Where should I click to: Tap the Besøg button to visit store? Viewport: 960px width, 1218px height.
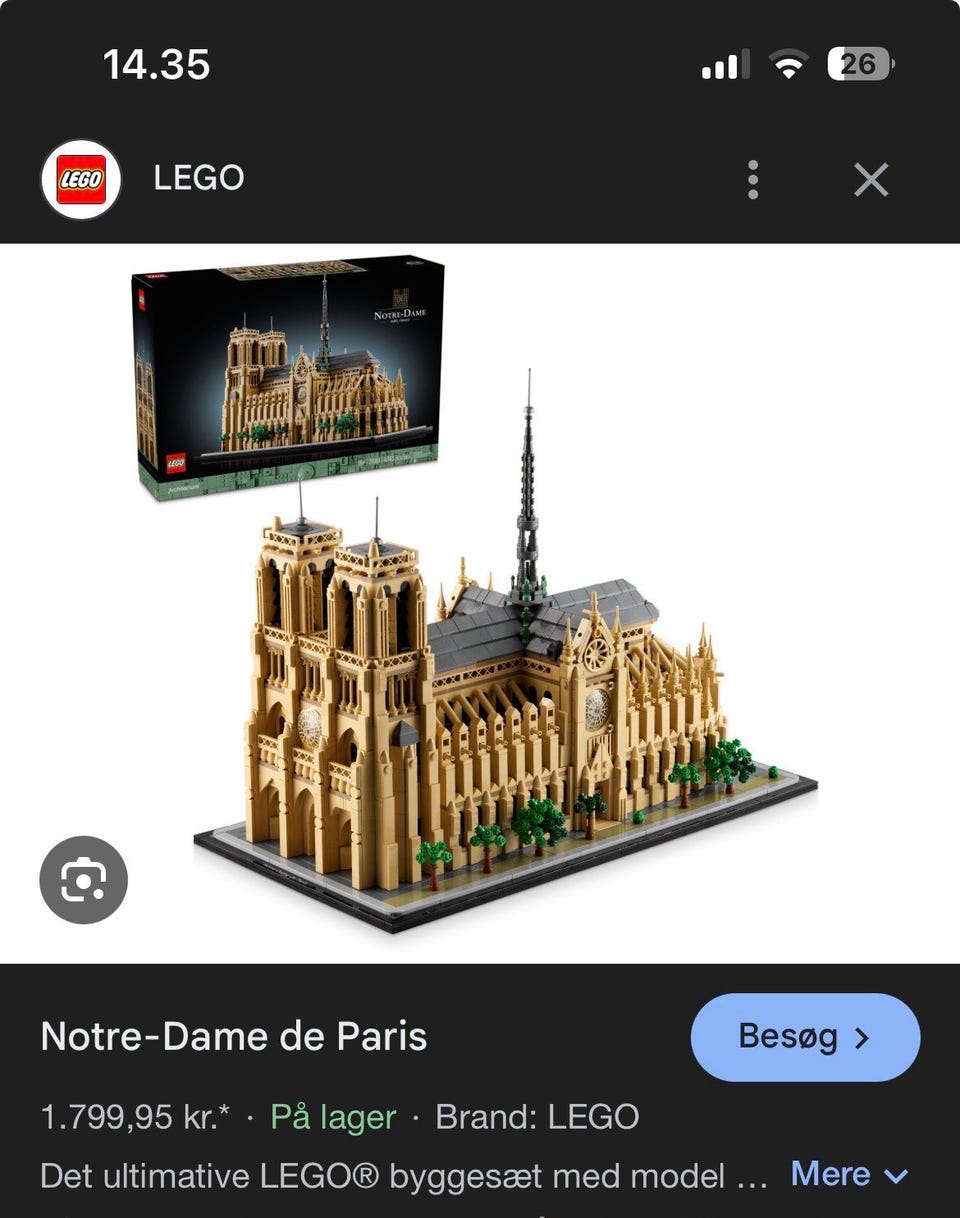click(805, 1037)
